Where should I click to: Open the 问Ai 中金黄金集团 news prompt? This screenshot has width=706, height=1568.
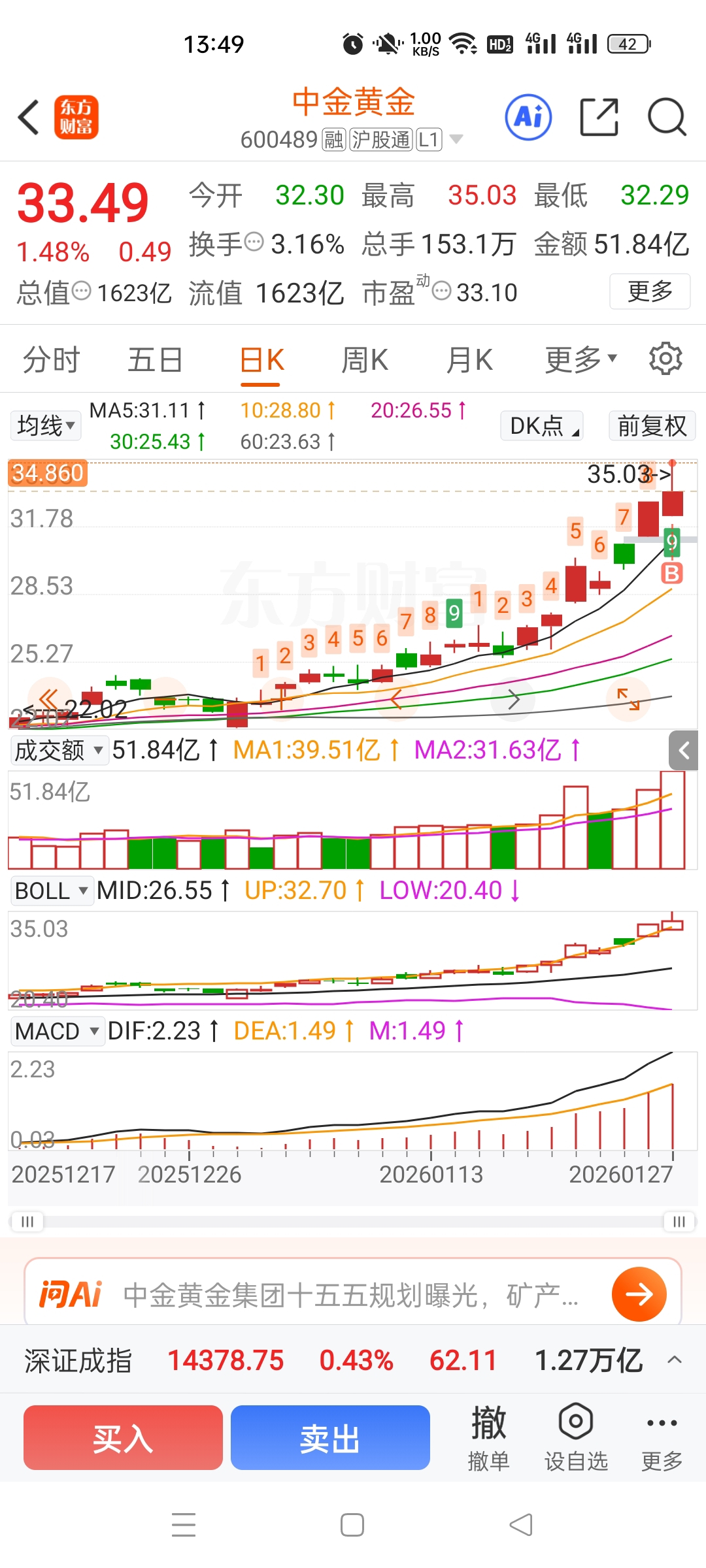tap(353, 1294)
